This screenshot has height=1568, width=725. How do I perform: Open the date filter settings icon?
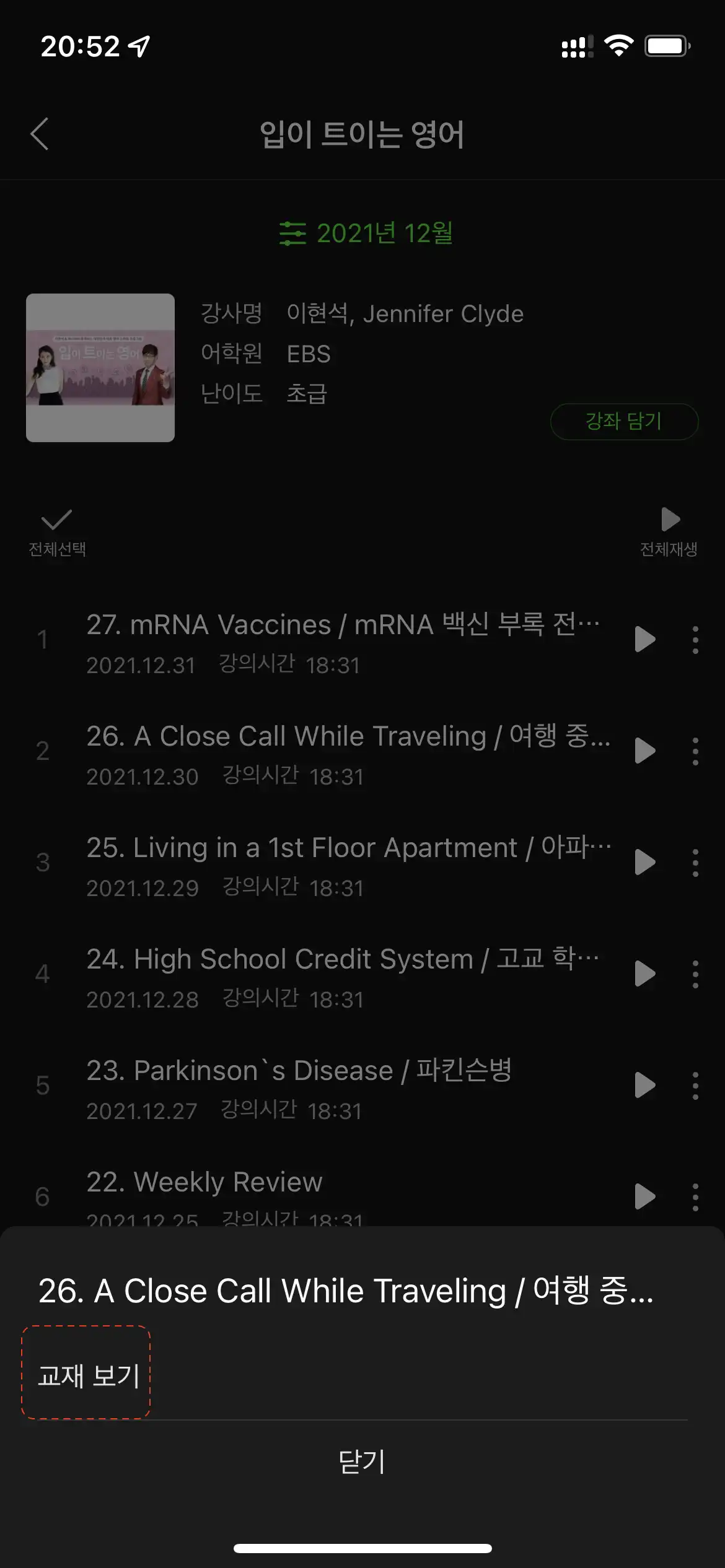tap(292, 234)
